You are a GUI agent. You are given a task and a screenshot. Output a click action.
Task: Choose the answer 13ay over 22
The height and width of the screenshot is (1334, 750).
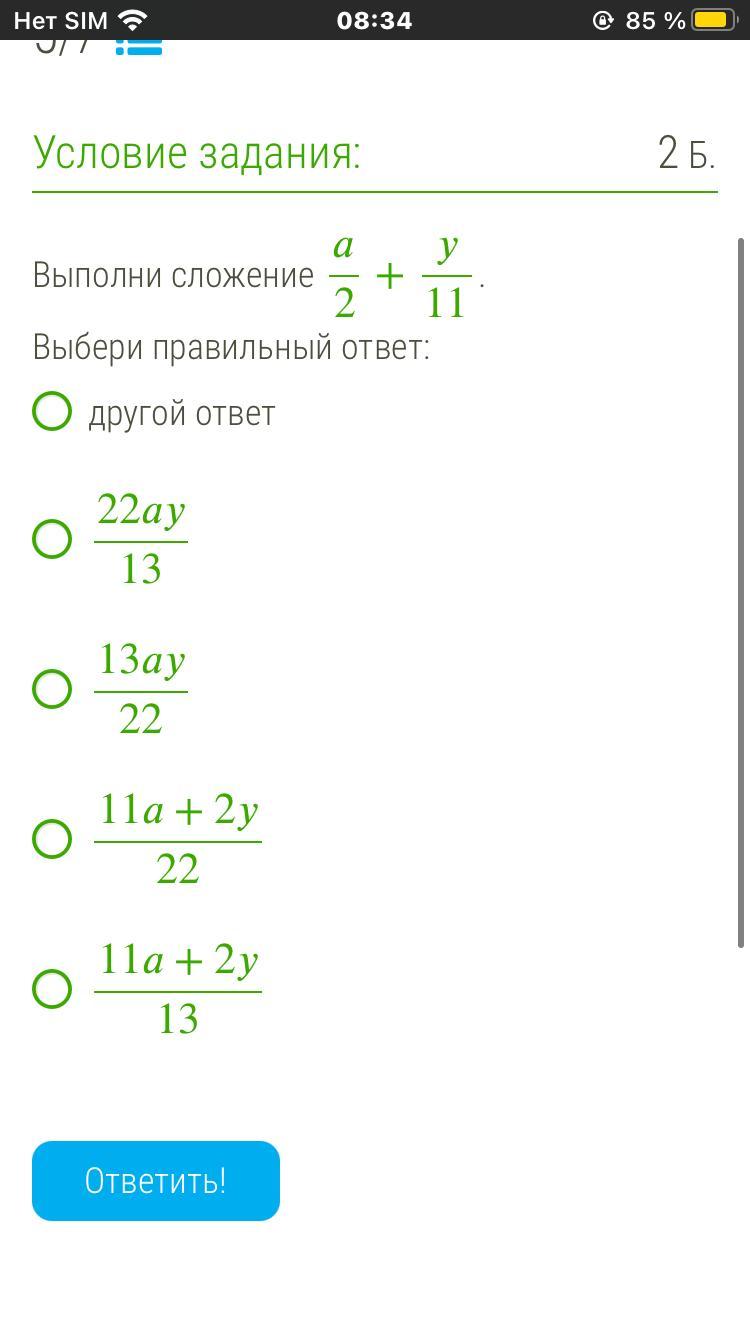click(52, 689)
